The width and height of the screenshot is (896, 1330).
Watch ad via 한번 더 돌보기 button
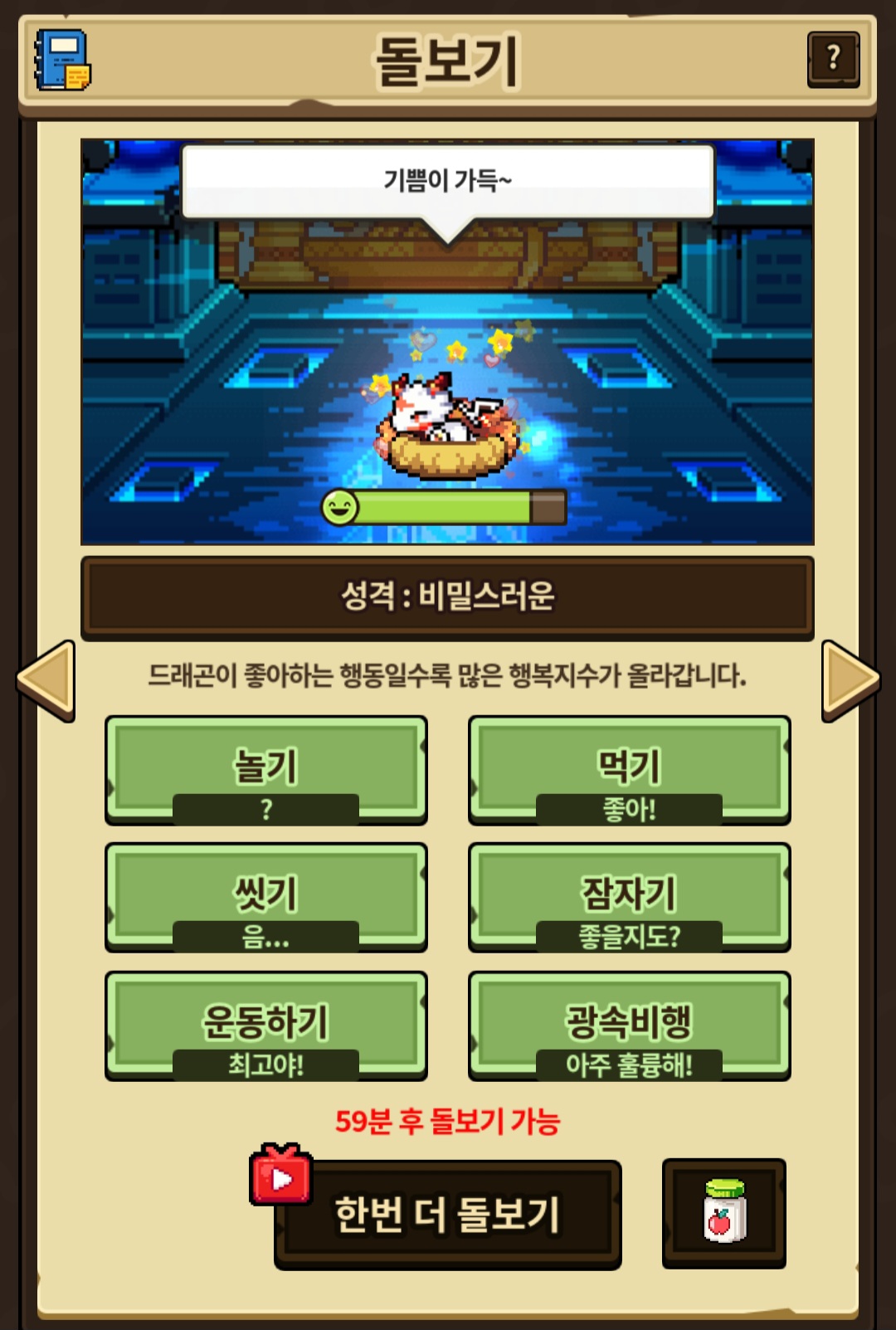click(448, 1214)
